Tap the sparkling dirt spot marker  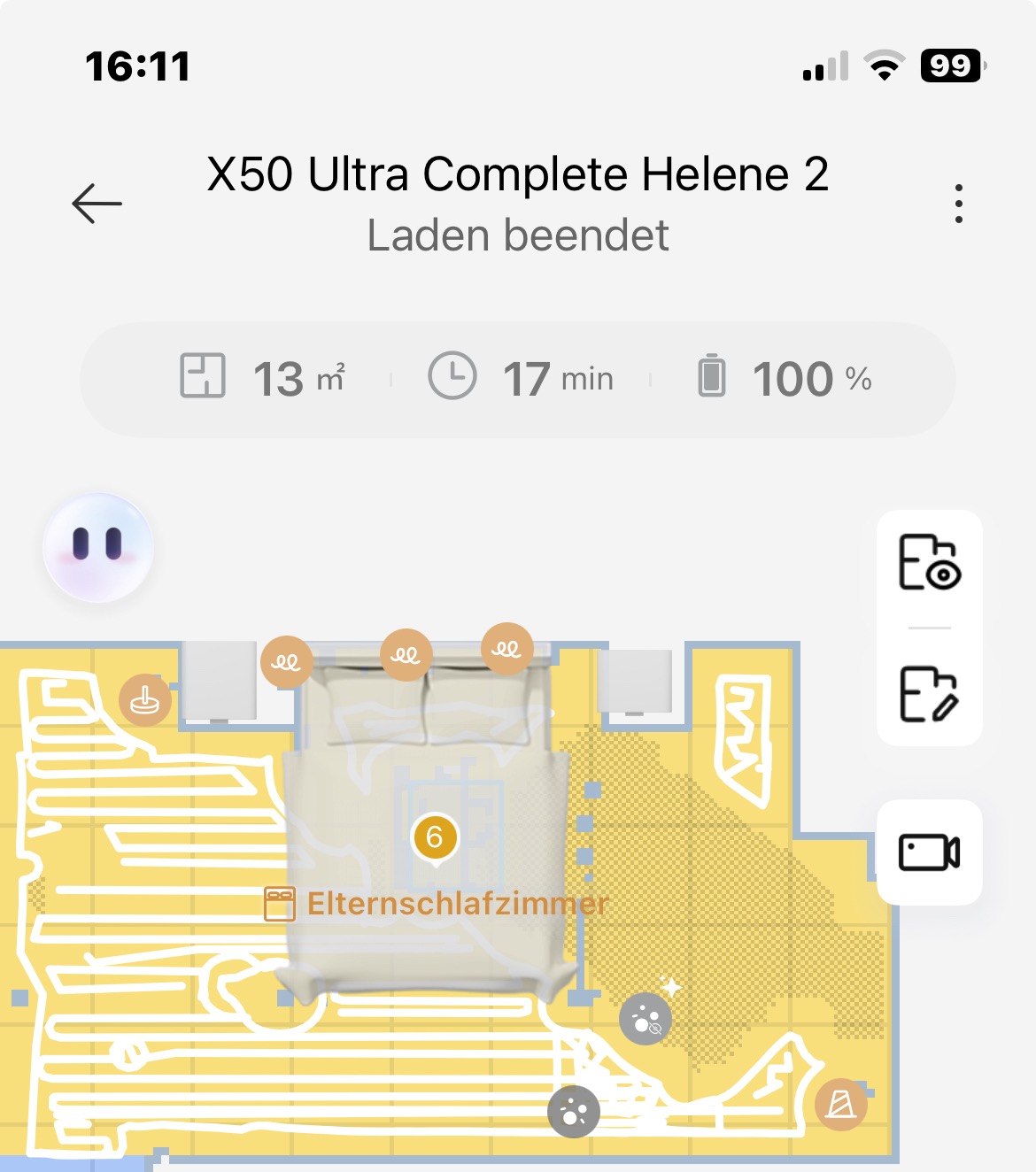[x=646, y=1018]
